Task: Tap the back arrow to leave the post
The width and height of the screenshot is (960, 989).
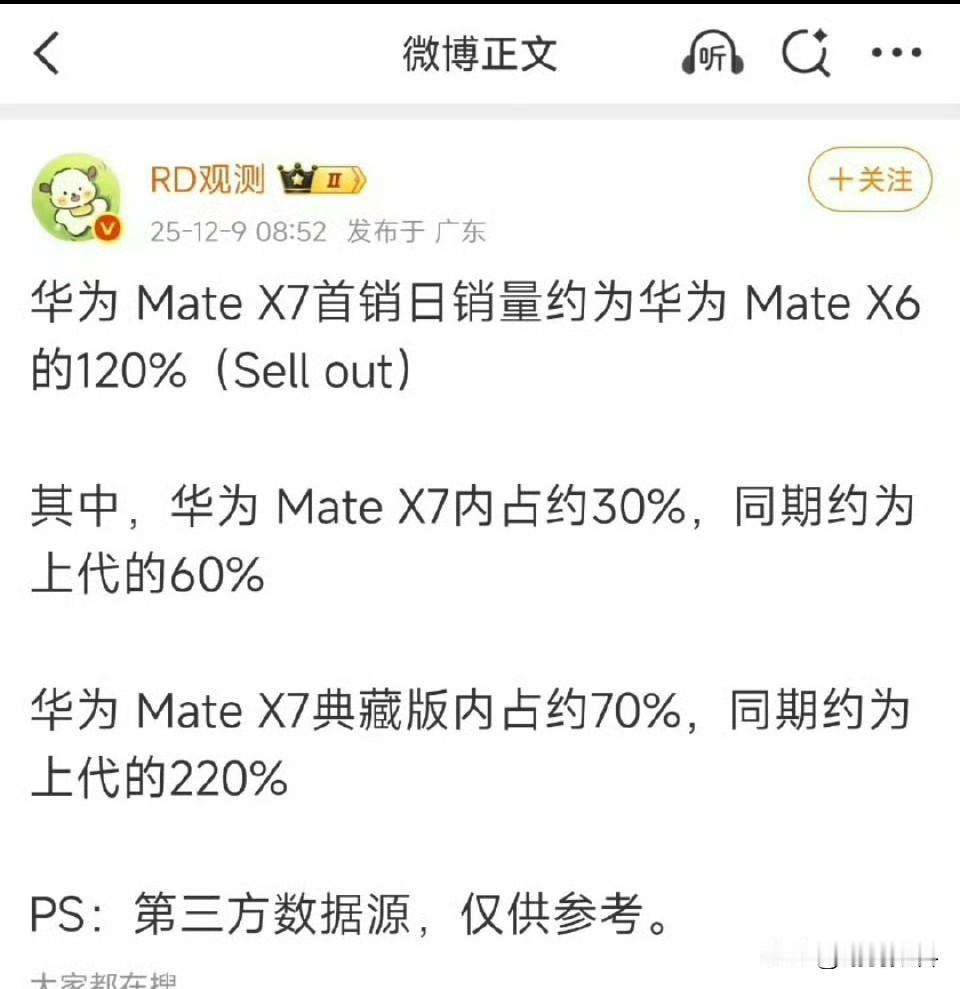Action: point(46,52)
